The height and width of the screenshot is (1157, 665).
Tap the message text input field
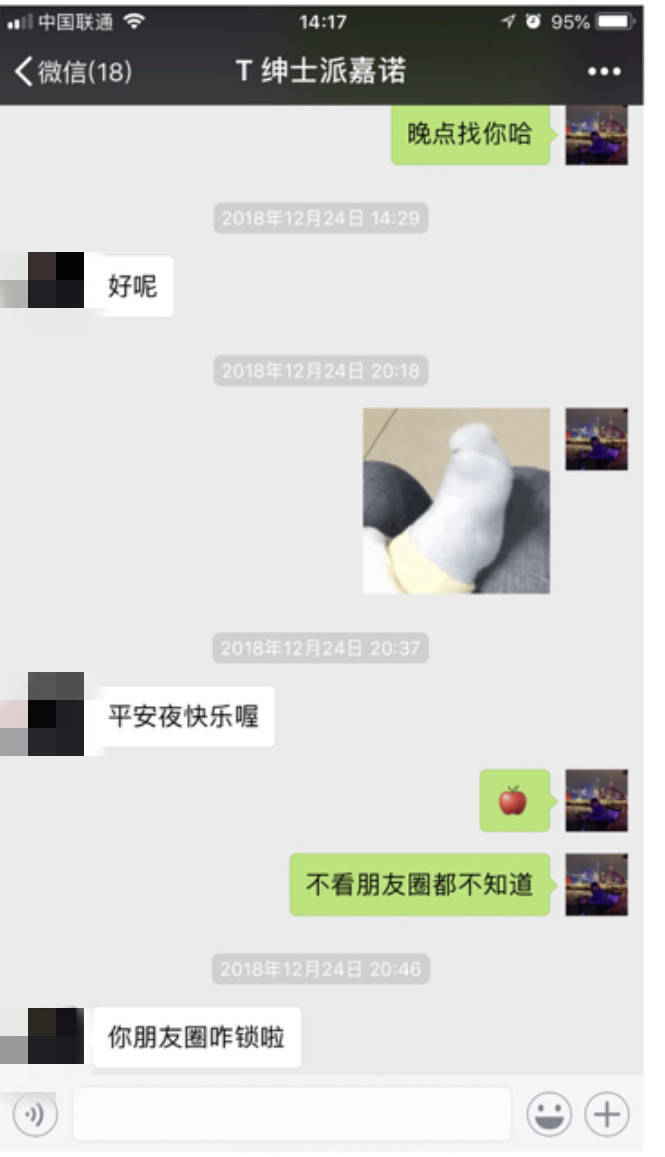[291, 1114]
